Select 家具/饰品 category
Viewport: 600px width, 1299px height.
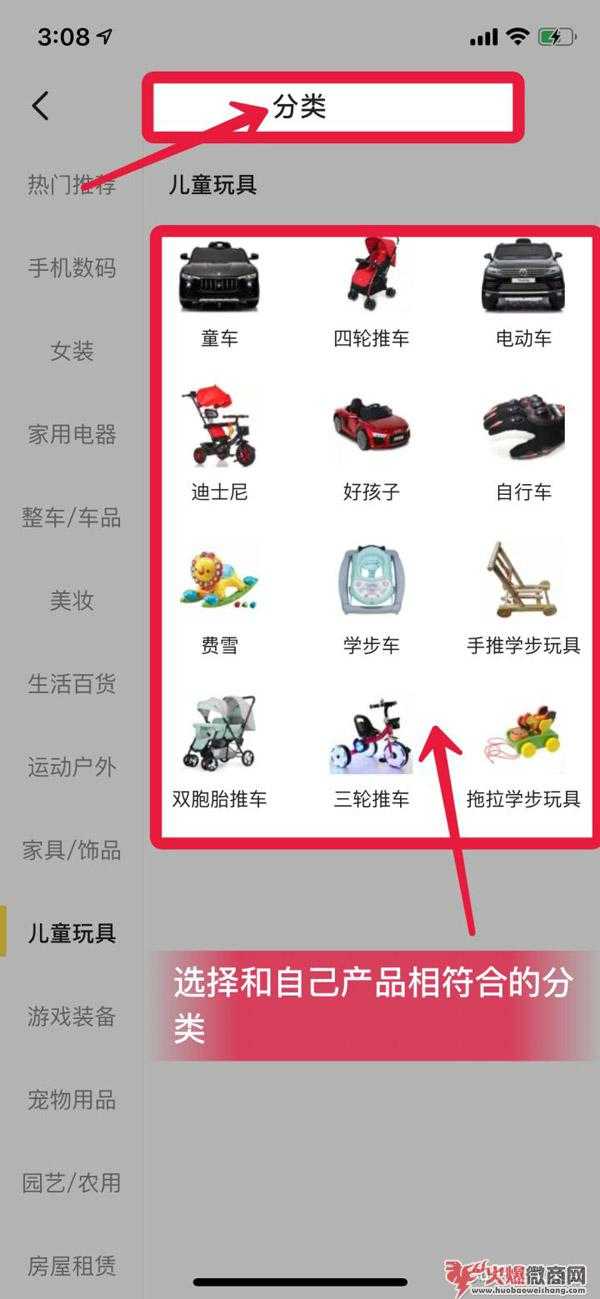(x=71, y=850)
